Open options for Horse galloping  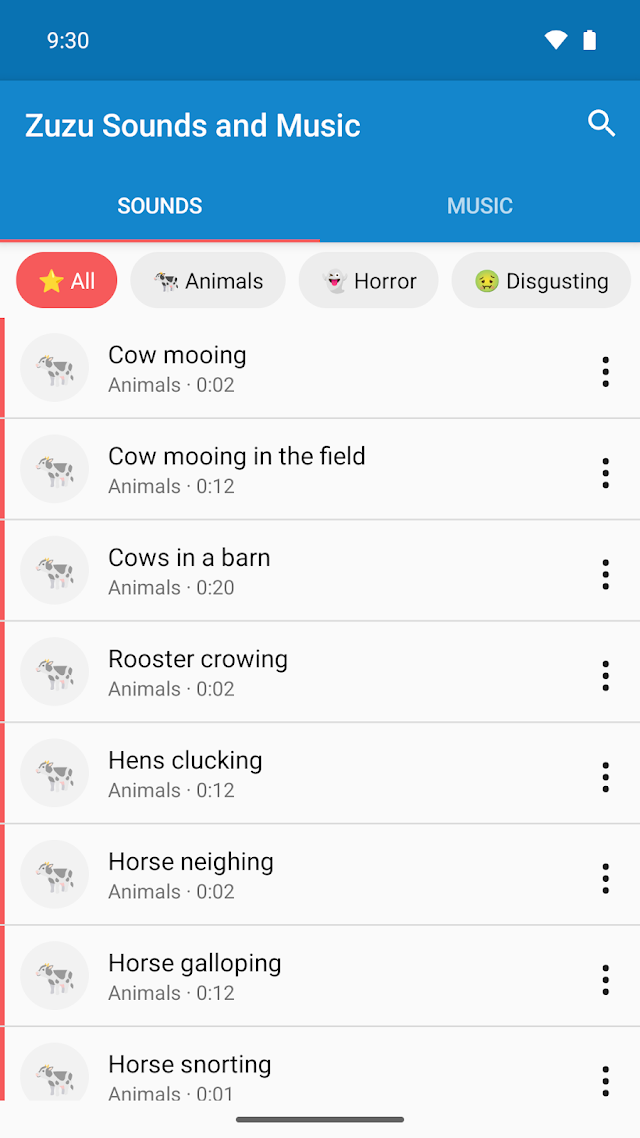(x=605, y=980)
